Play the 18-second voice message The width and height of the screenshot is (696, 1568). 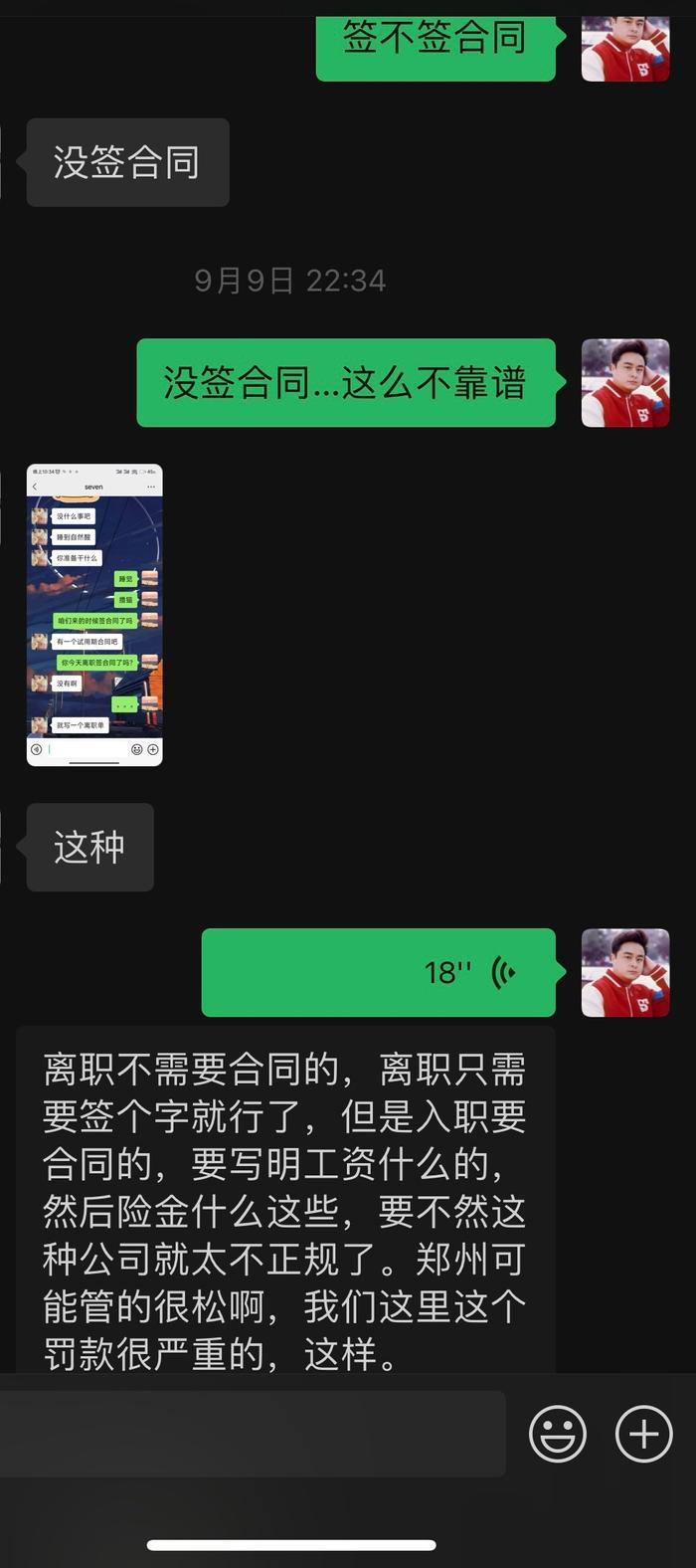coord(378,972)
